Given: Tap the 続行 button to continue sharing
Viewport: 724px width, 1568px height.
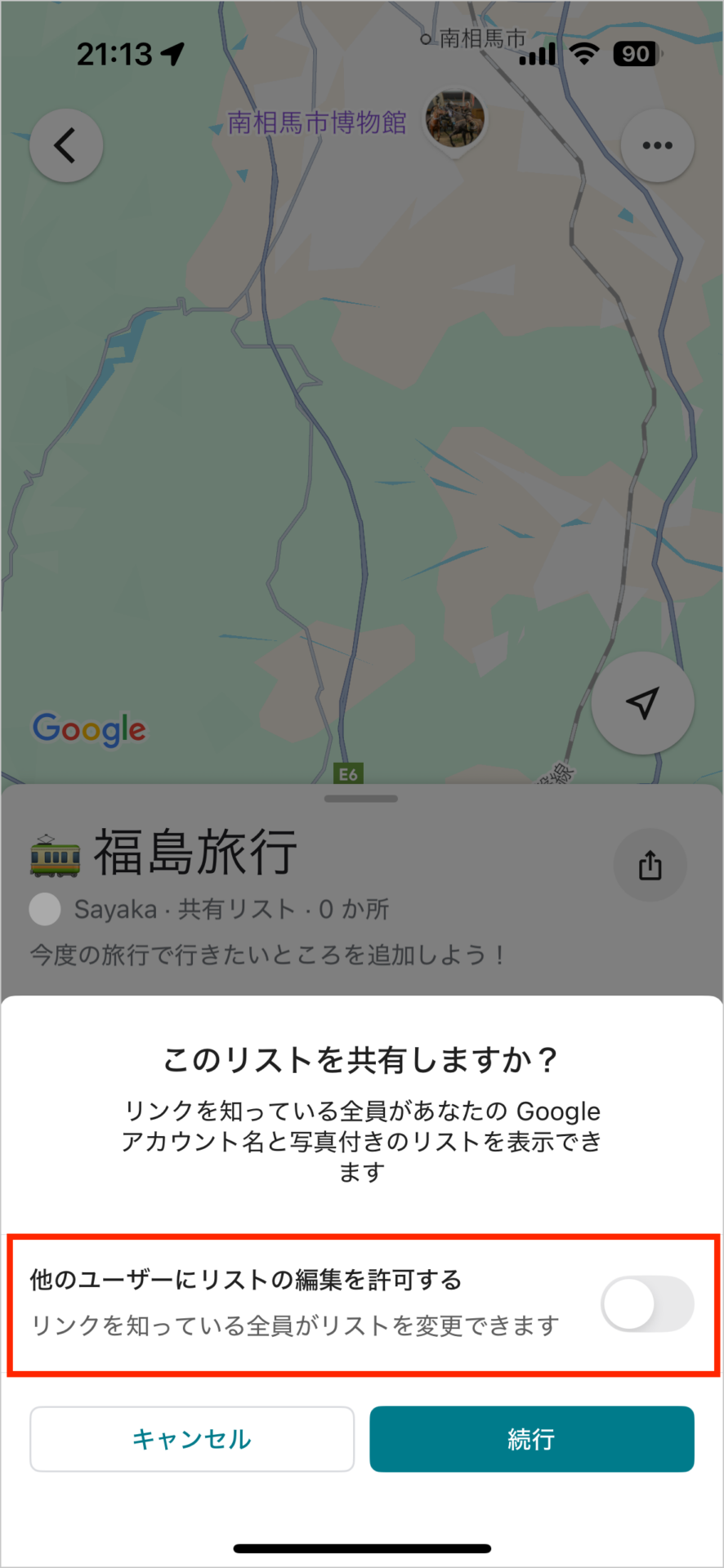Looking at the screenshot, I should (x=531, y=1439).
